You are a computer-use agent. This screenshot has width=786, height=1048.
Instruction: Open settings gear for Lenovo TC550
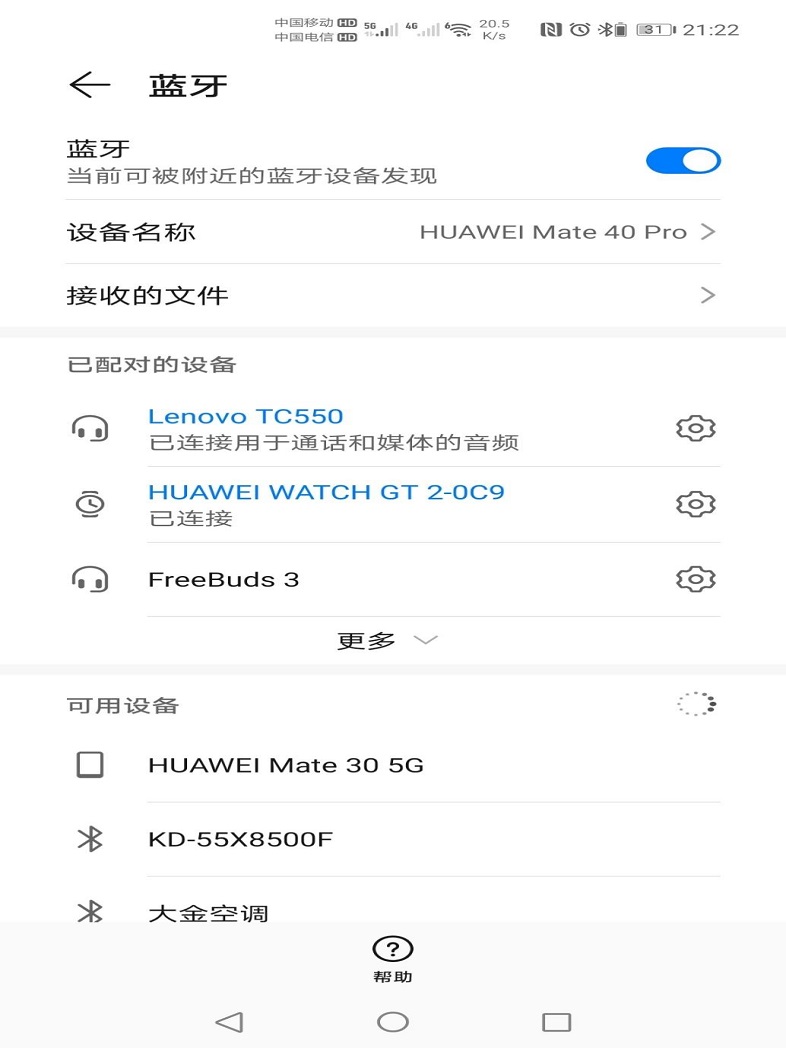[x=695, y=429]
